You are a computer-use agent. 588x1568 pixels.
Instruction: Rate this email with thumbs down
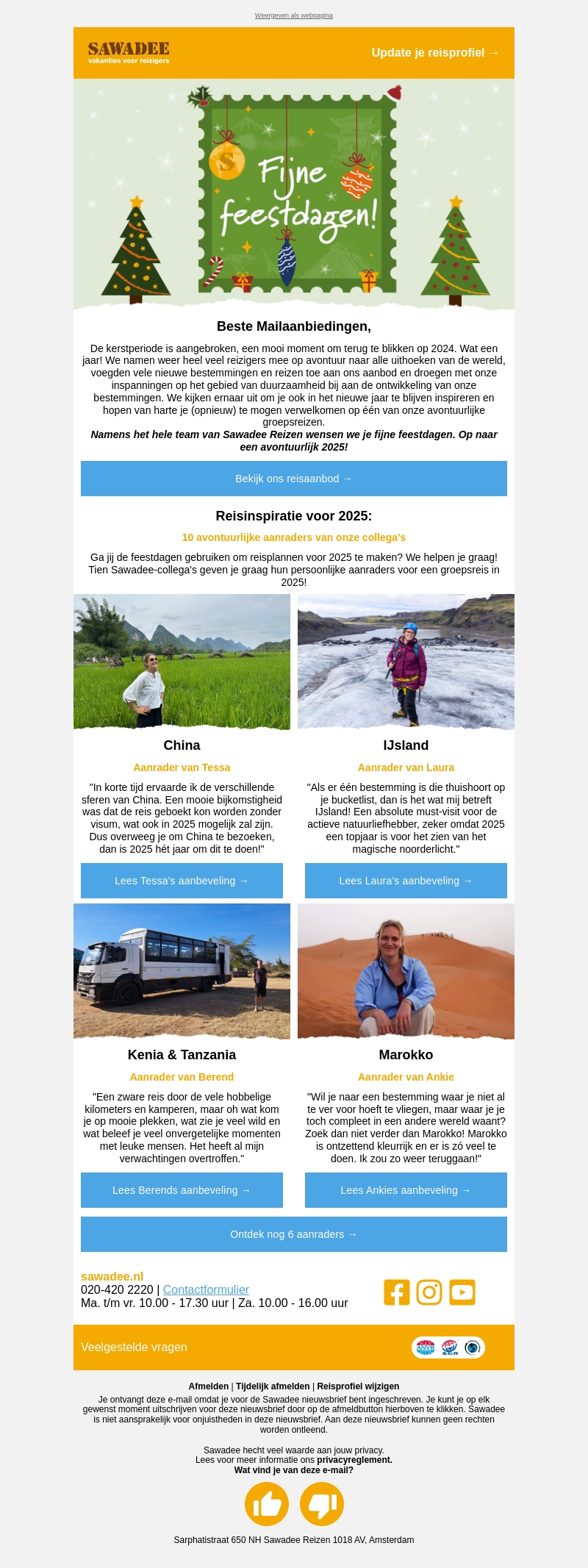pyautogui.click(x=322, y=1504)
